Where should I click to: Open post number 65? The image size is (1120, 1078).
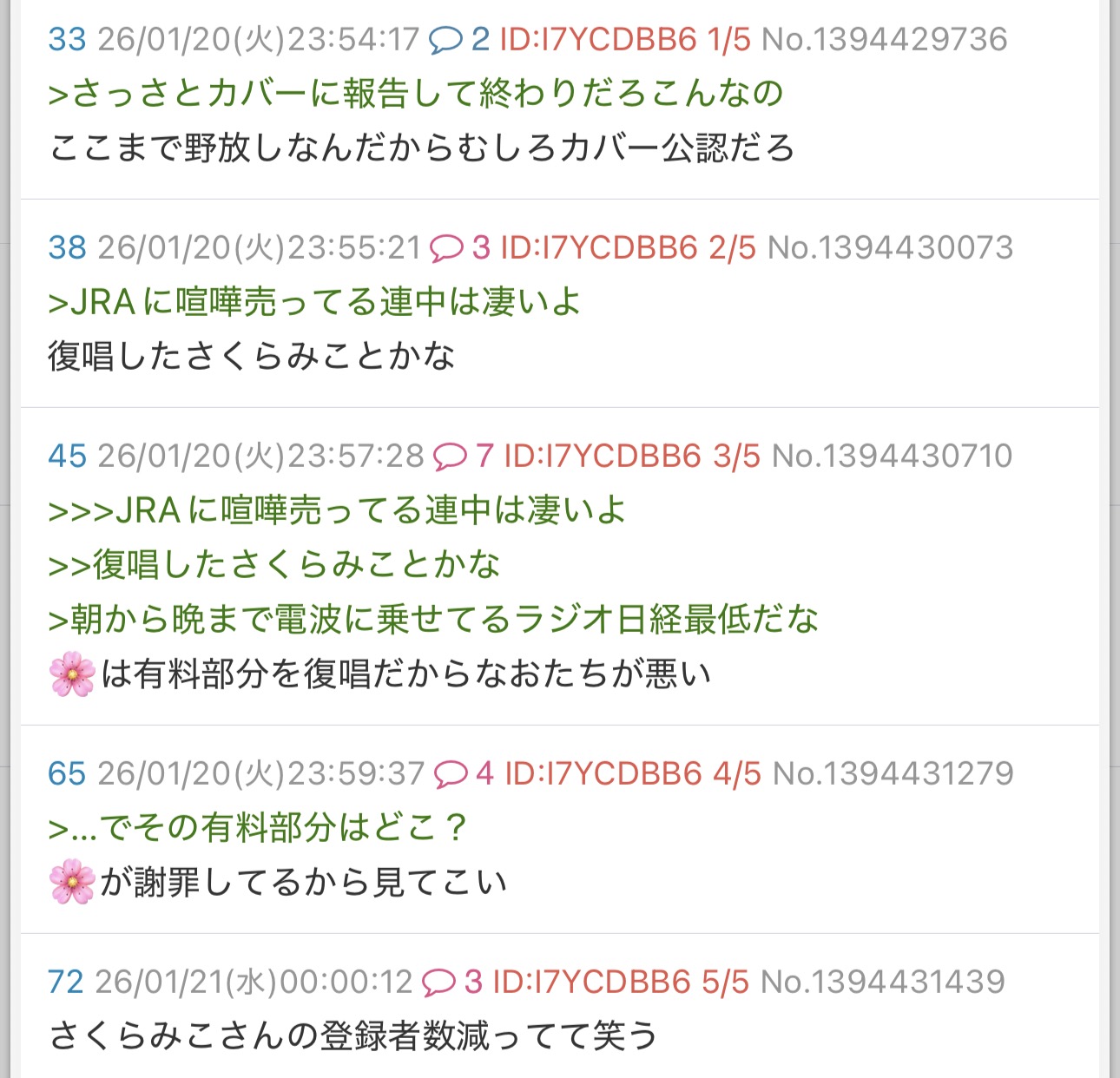[67, 773]
